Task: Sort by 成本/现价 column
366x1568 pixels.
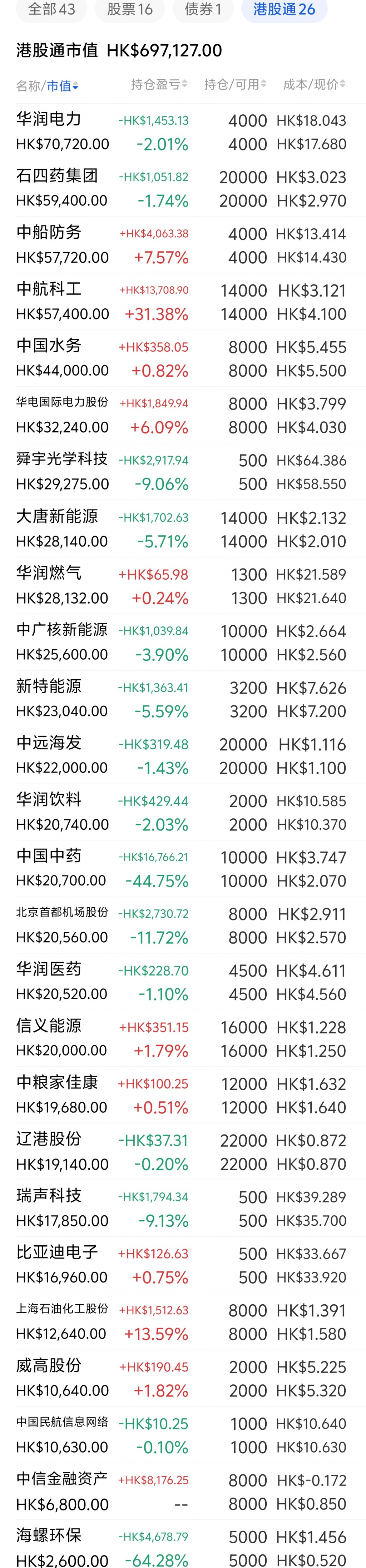Action: (x=313, y=85)
